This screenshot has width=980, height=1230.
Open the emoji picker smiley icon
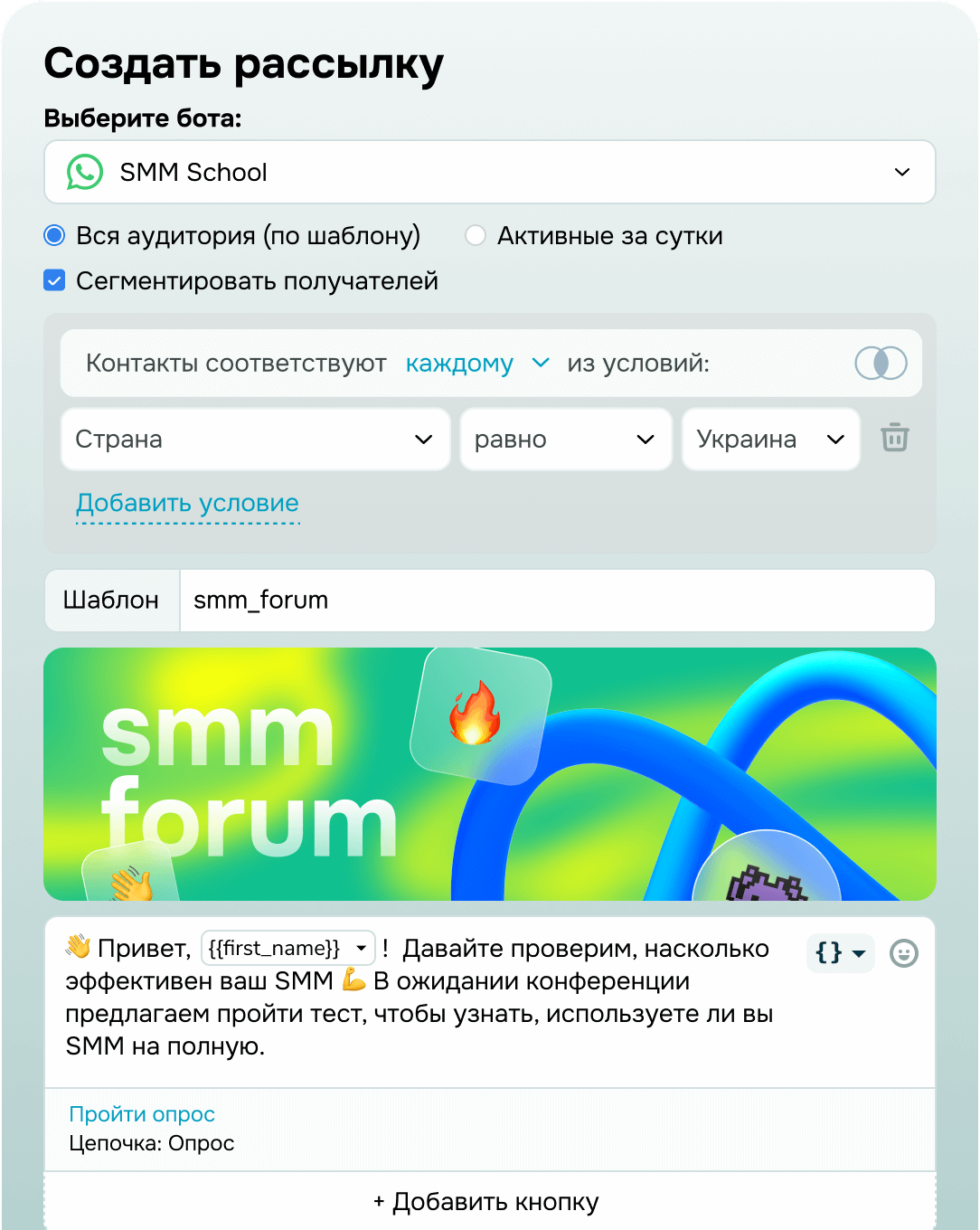coord(903,953)
